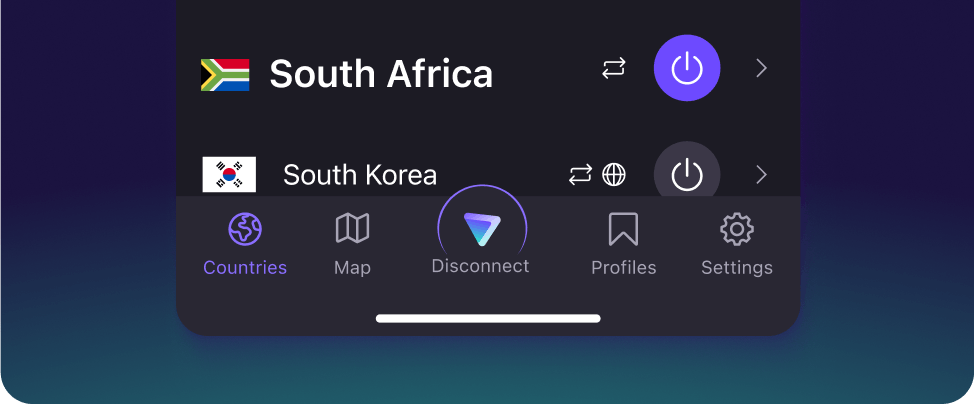Go to the Settings tab
Screen dimensions: 974x404
pyautogui.click(x=736, y=243)
